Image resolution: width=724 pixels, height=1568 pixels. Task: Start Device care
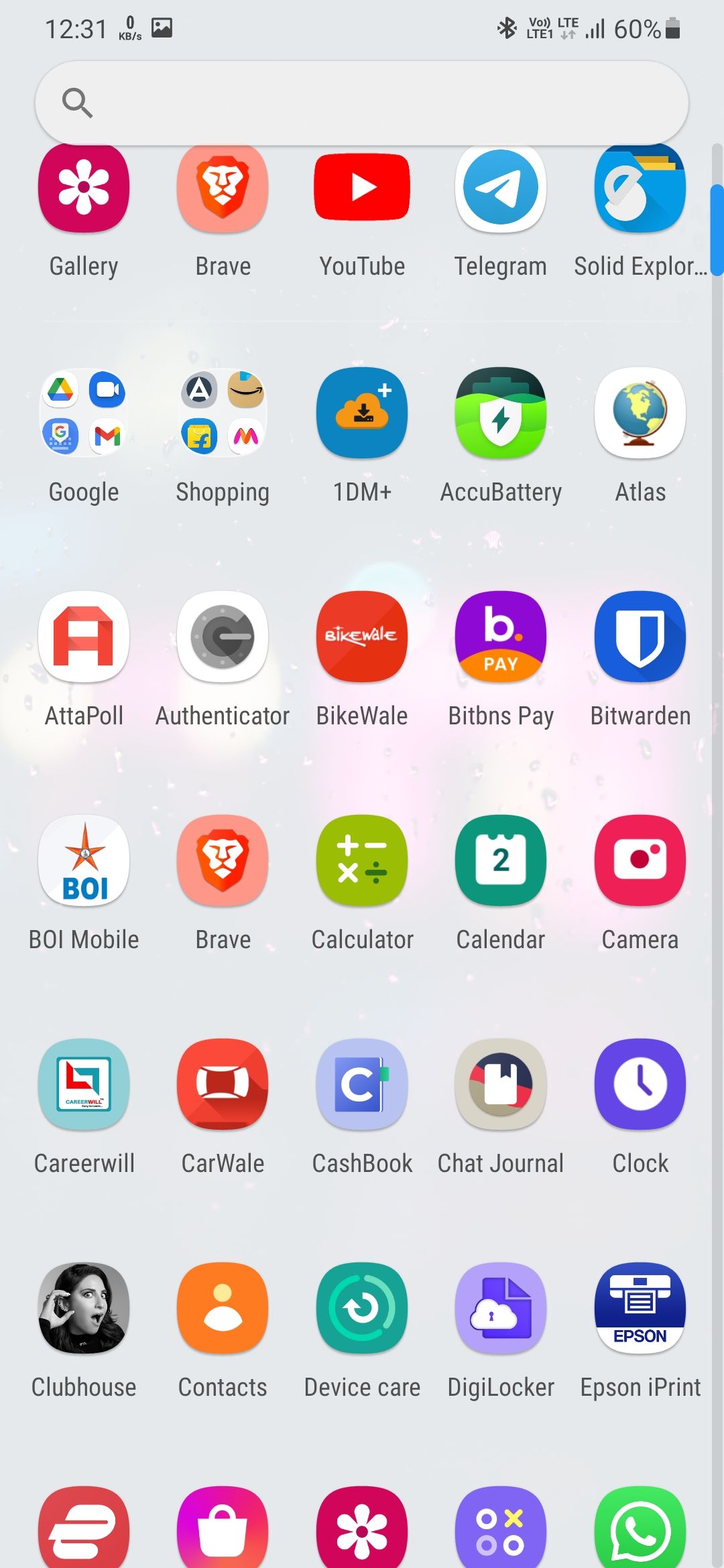pyautogui.click(x=362, y=1309)
